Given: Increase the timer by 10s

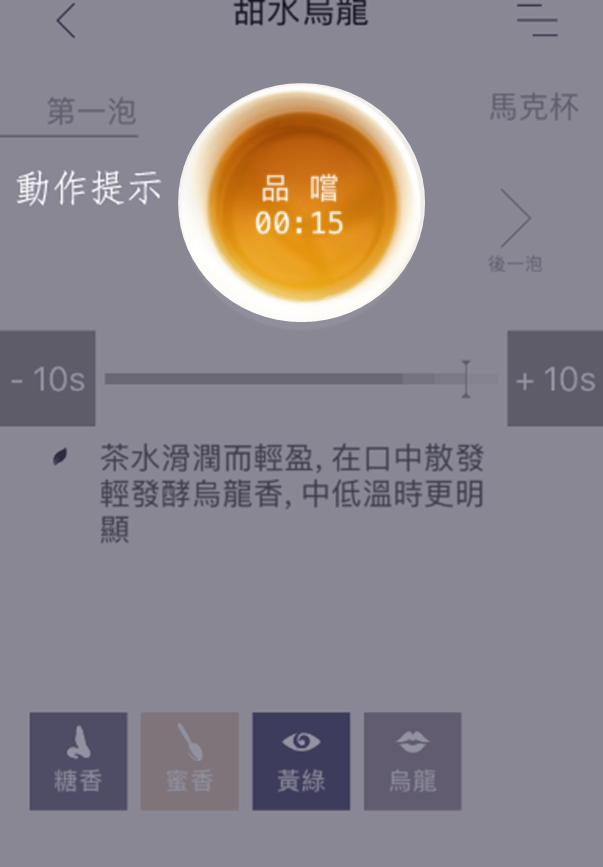Looking at the screenshot, I should tap(555, 379).
